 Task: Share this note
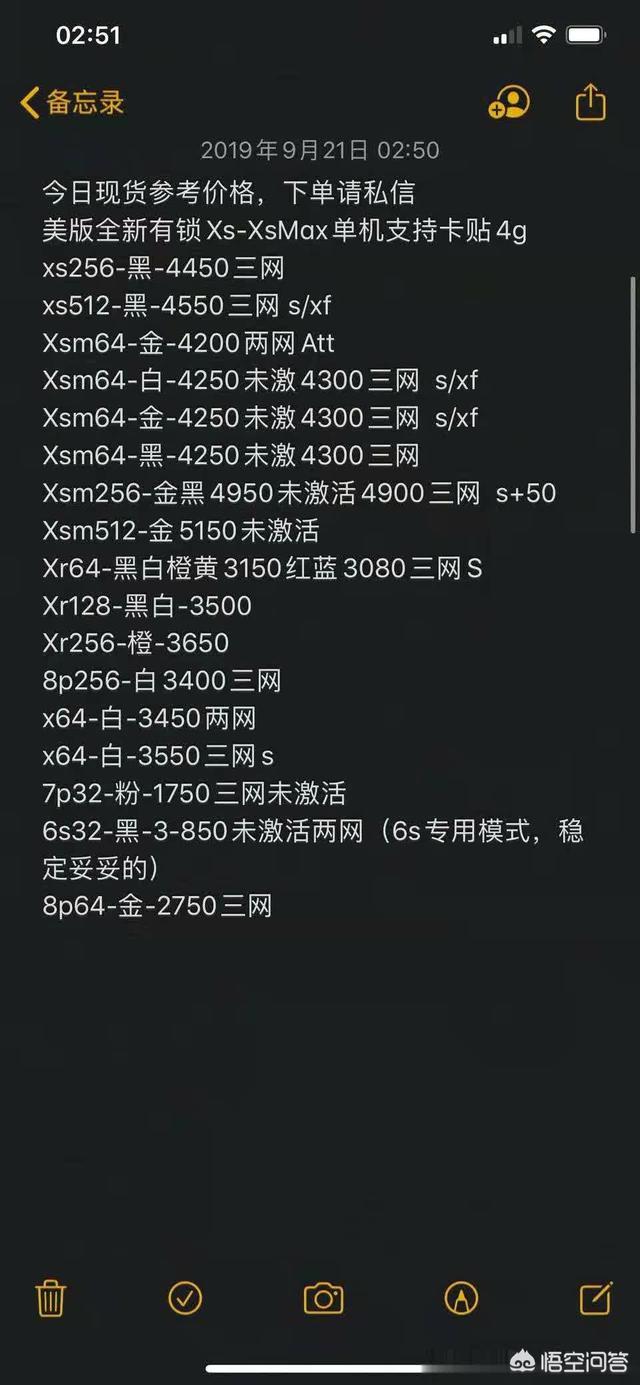tap(591, 102)
